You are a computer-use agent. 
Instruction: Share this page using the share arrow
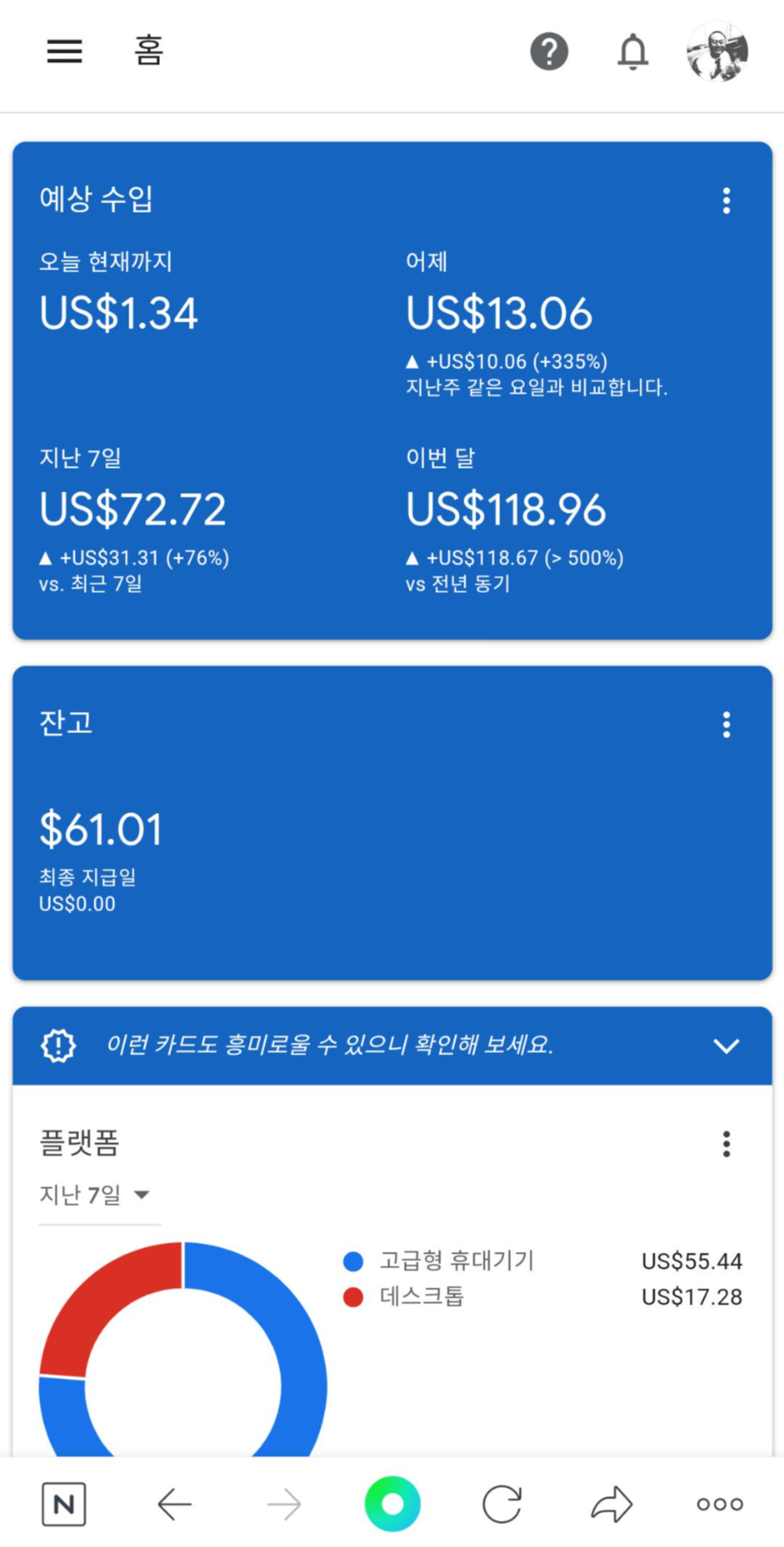coord(612,1504)
